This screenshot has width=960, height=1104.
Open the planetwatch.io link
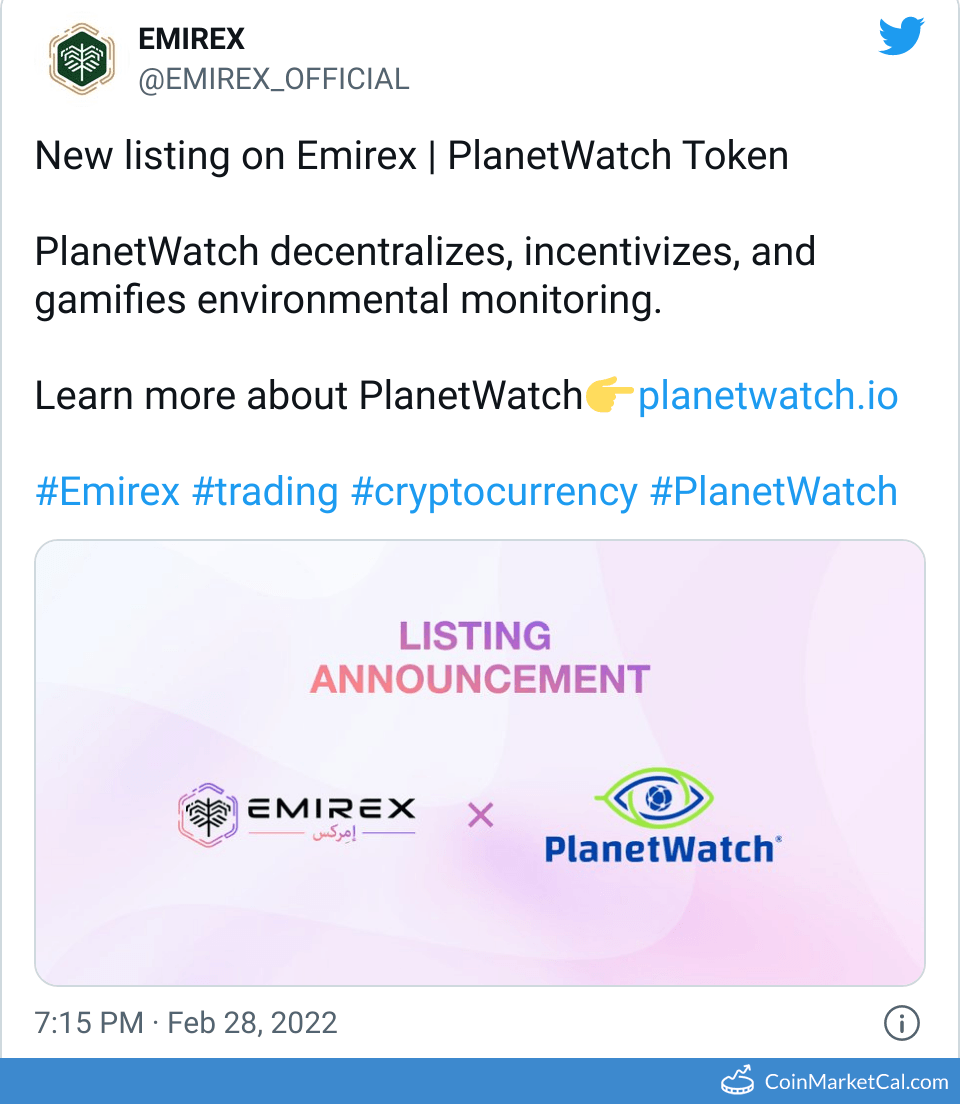tap(767, 396)
